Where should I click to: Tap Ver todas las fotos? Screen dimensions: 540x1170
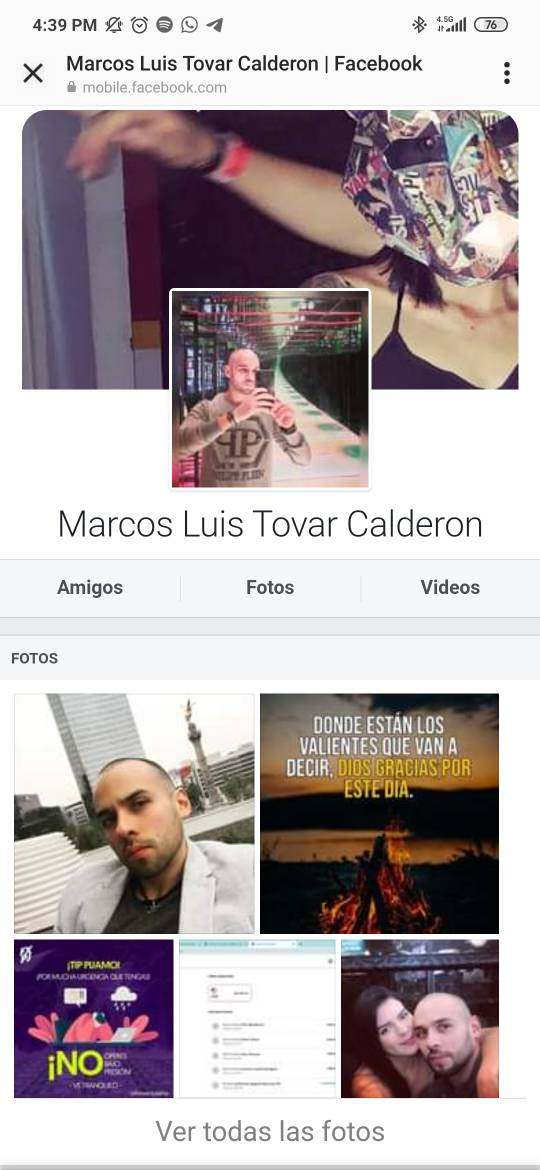click(270, 1131)
